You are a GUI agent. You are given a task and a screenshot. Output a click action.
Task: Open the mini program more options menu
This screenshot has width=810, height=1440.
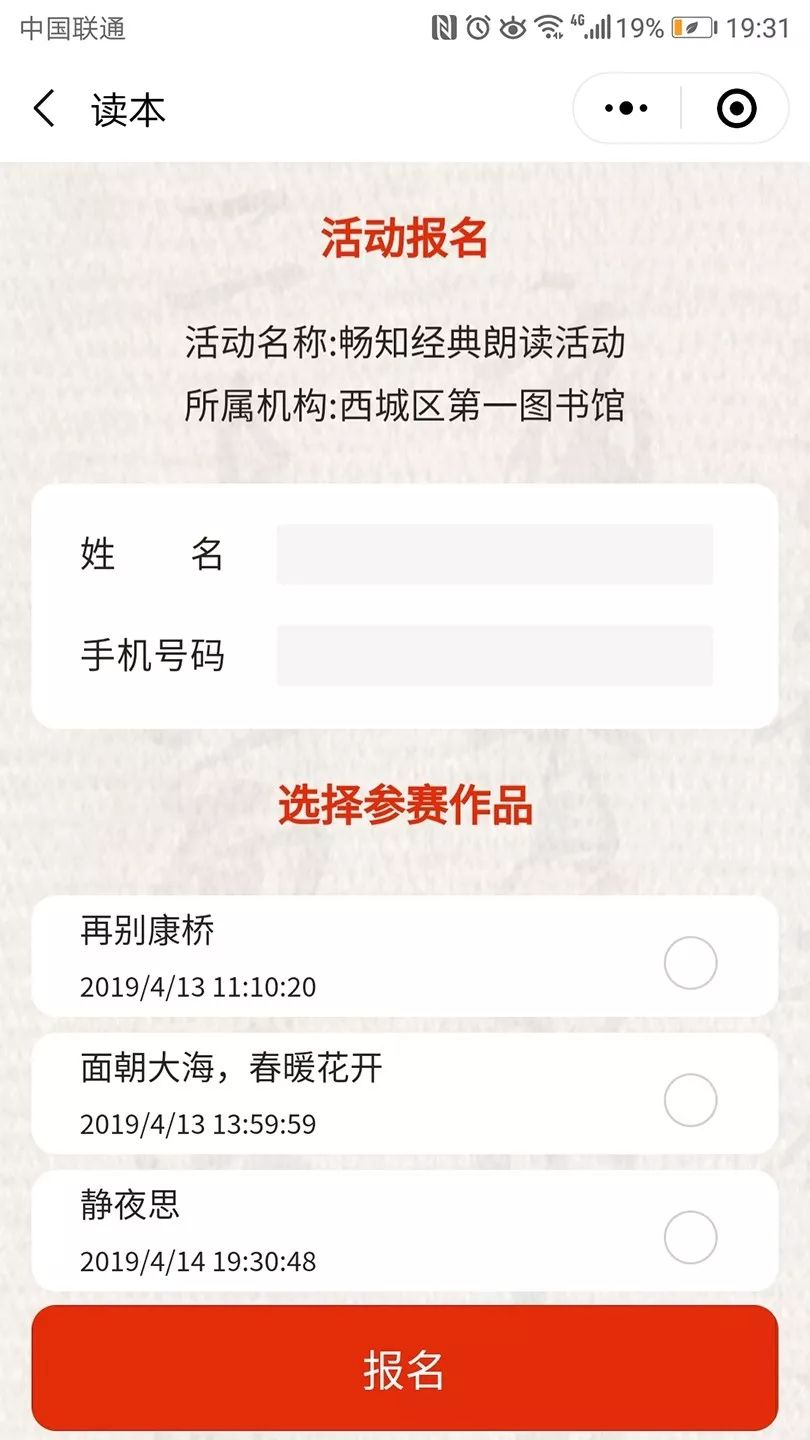(627, 109)
